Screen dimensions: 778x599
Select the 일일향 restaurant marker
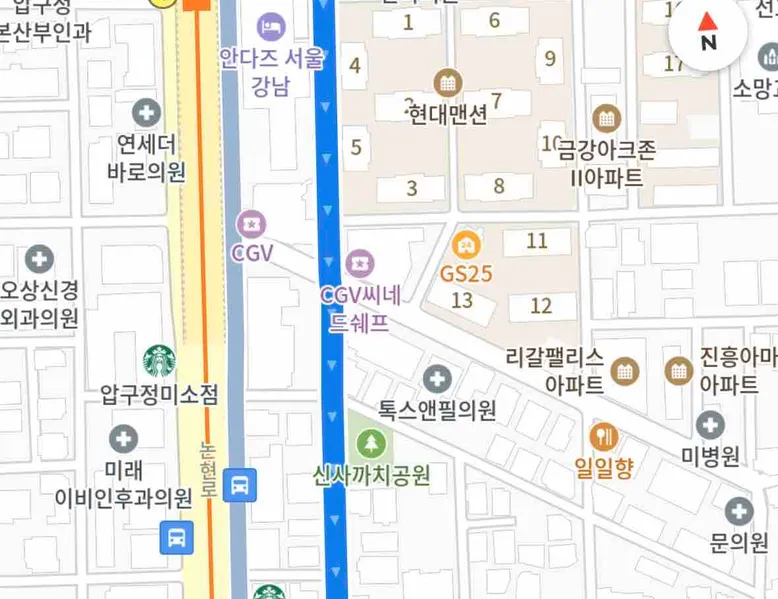[604, 436]
